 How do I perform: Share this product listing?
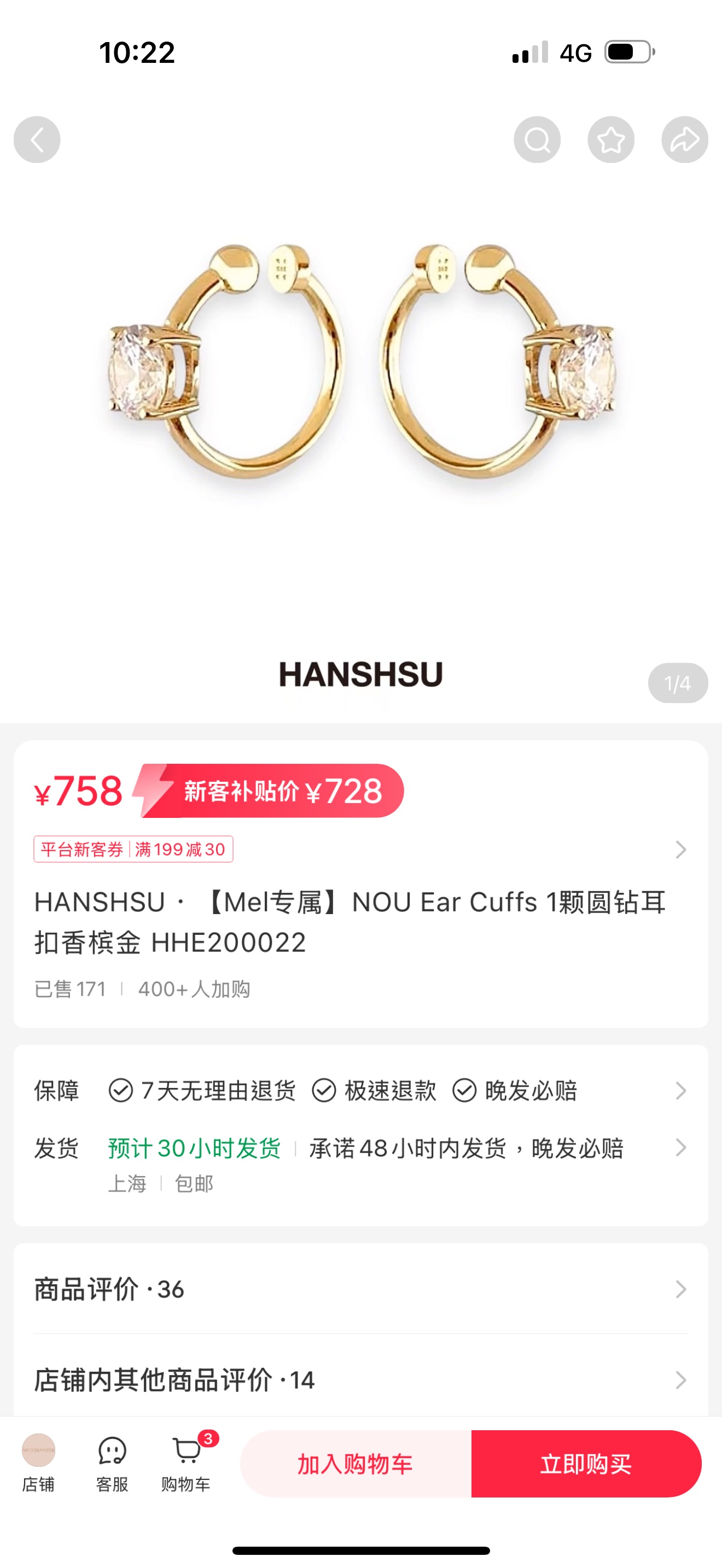[684, 139]
